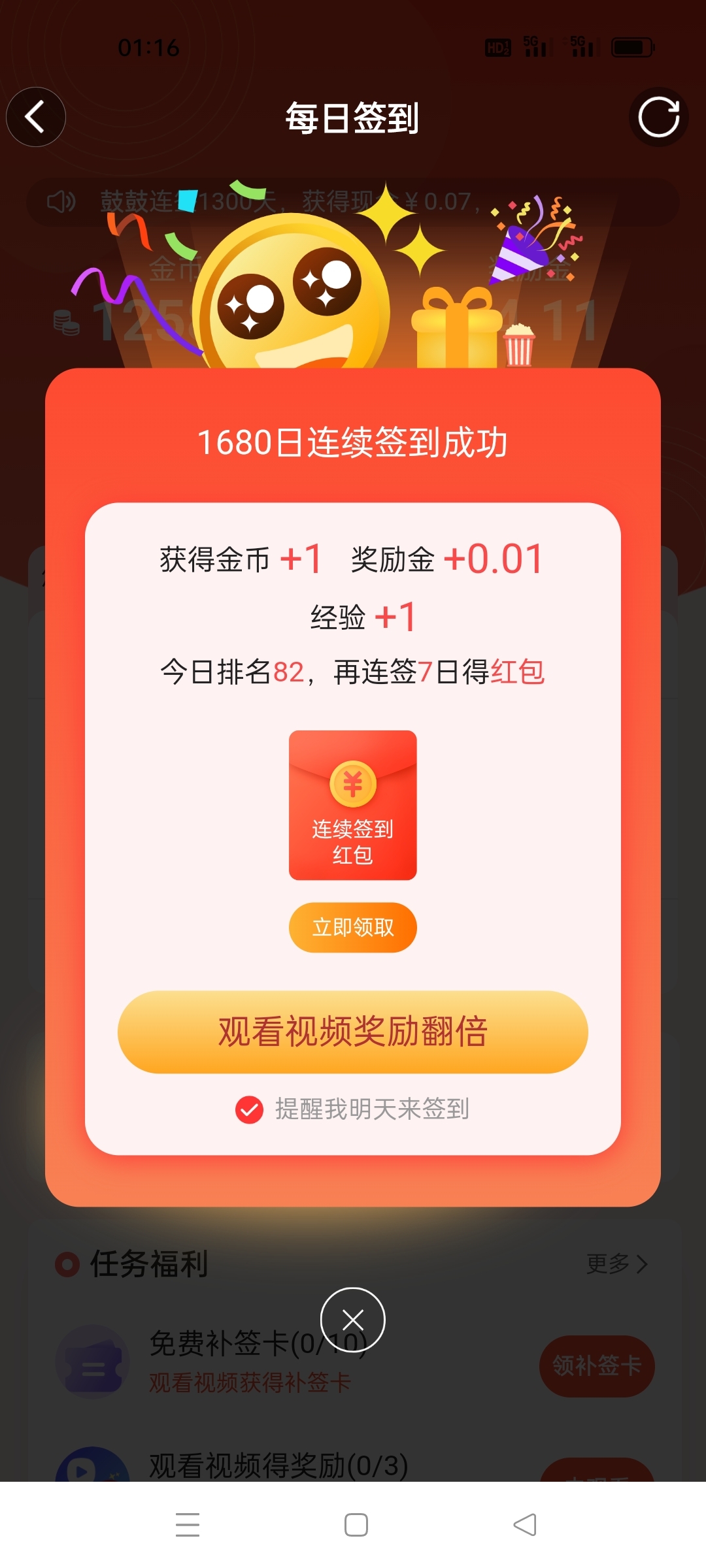706x1568 pixels.
Task: Open the 连续签到红包 red envelope
Action: coord(352,805)
